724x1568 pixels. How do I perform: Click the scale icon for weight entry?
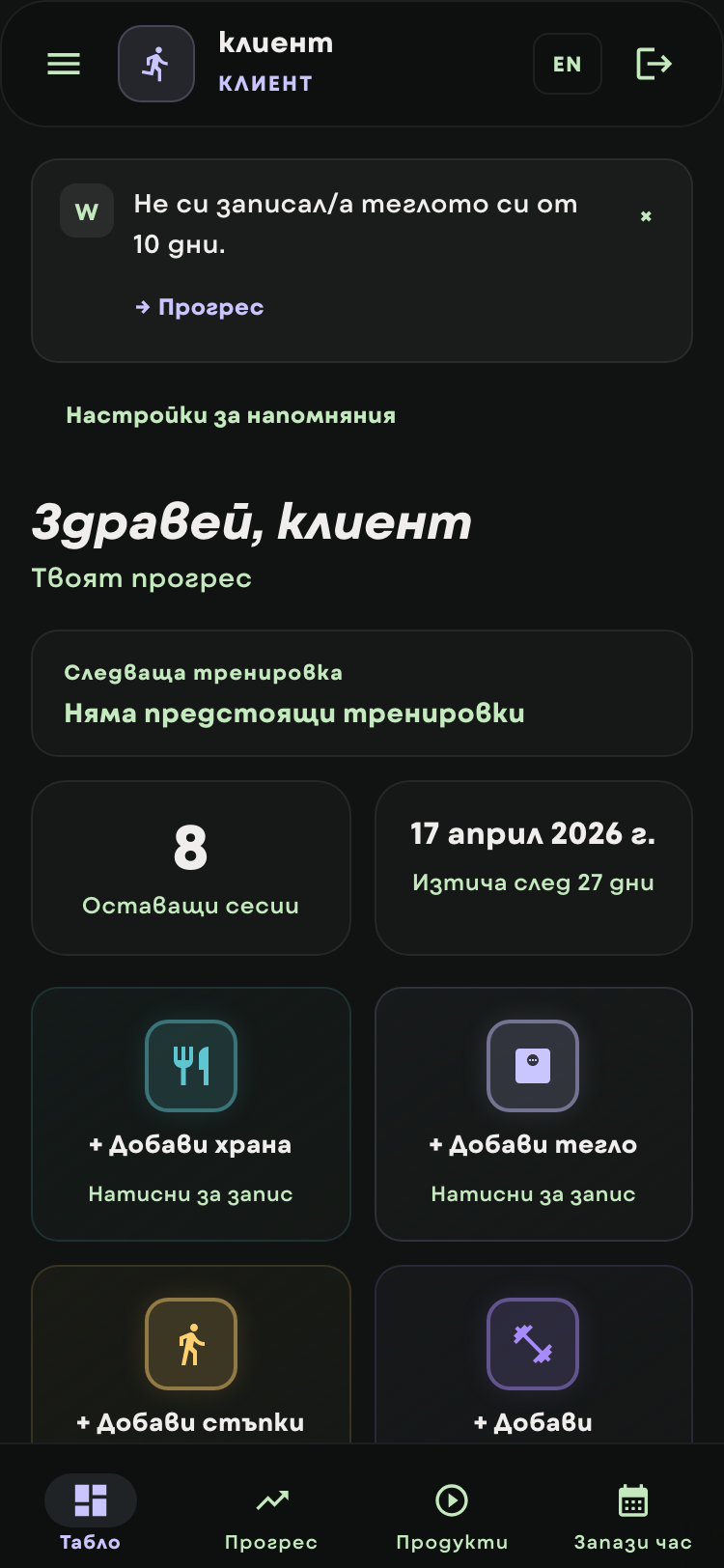coord(533,1066)
